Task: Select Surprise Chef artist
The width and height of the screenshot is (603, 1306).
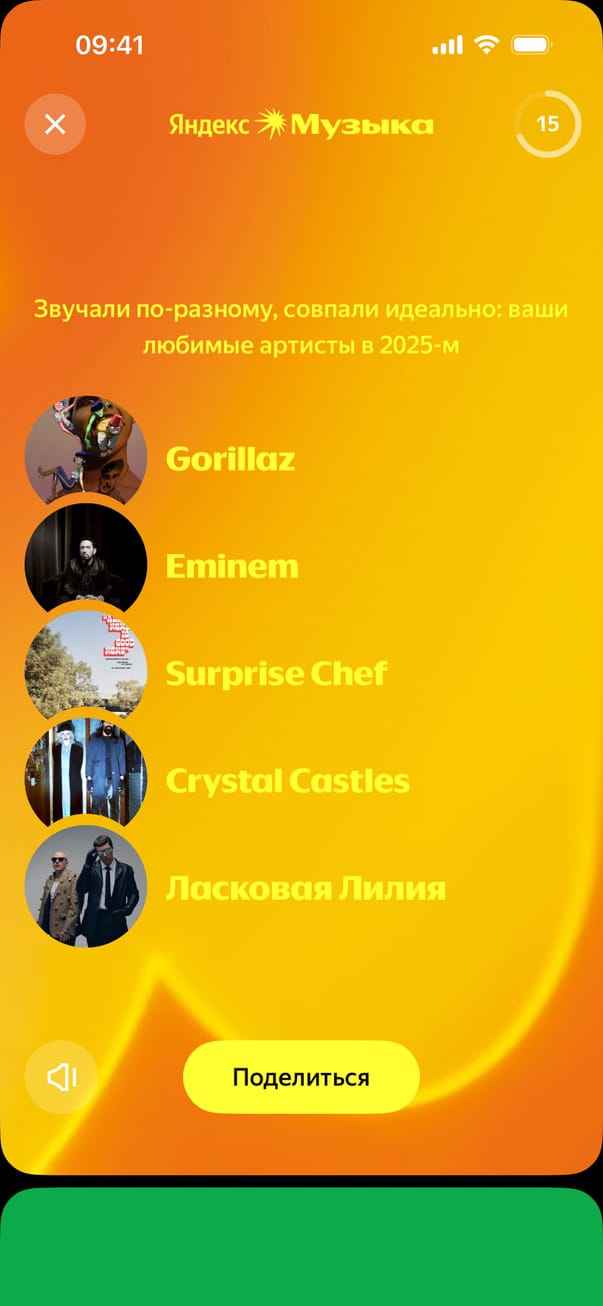Action: click(275, 673)
